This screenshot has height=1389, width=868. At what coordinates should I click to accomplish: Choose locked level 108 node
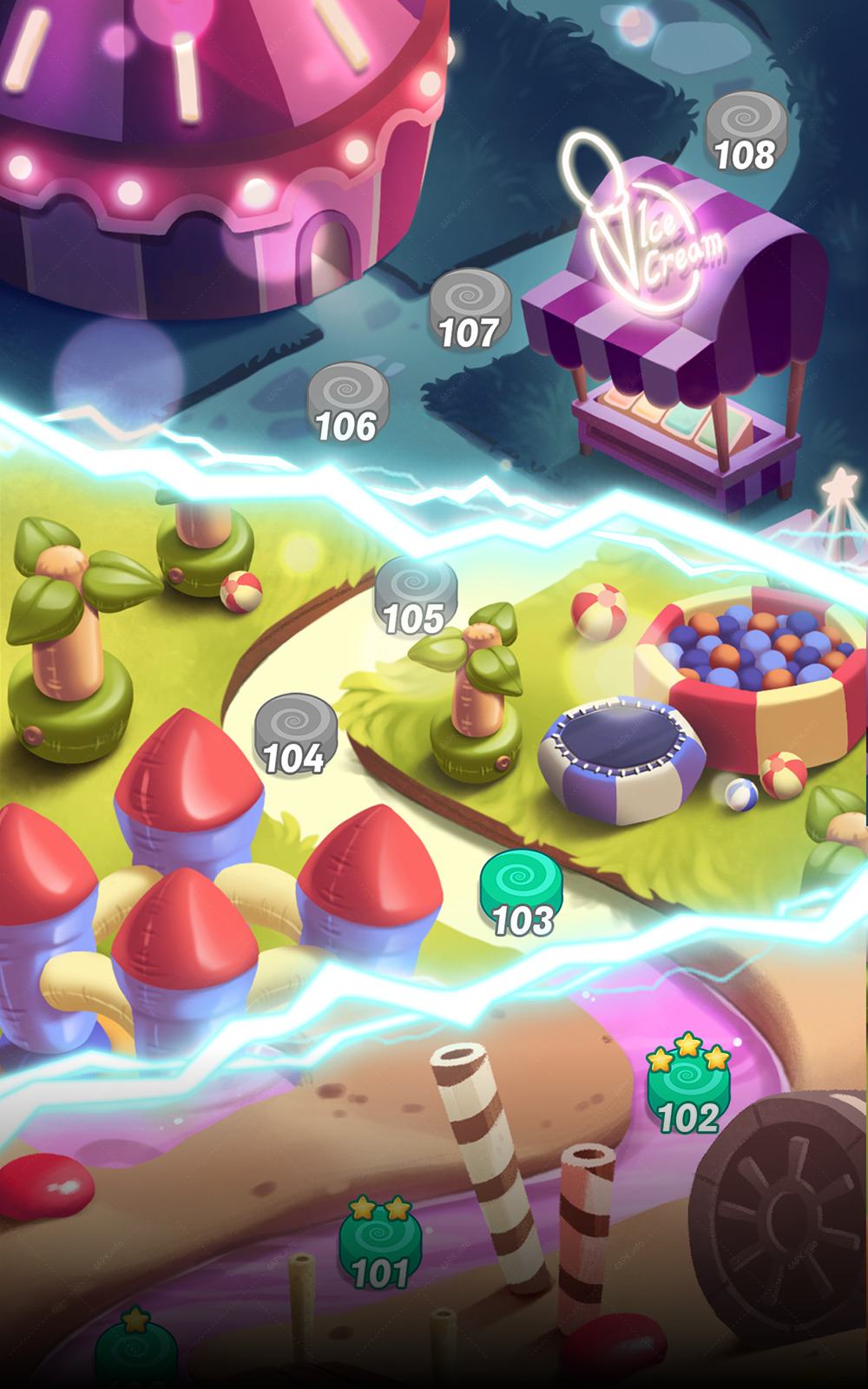746,132
